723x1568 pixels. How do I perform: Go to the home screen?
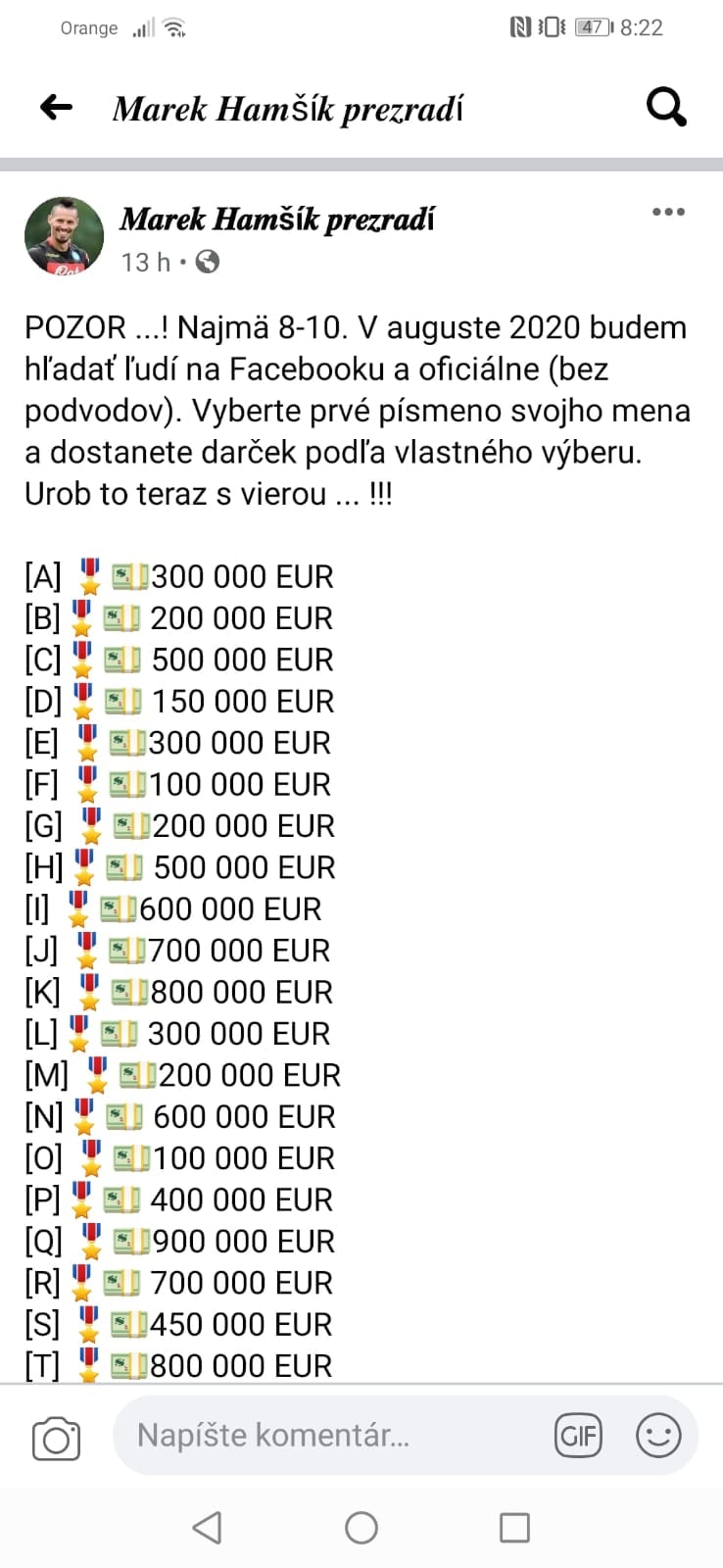click(x=361, y=1527)
